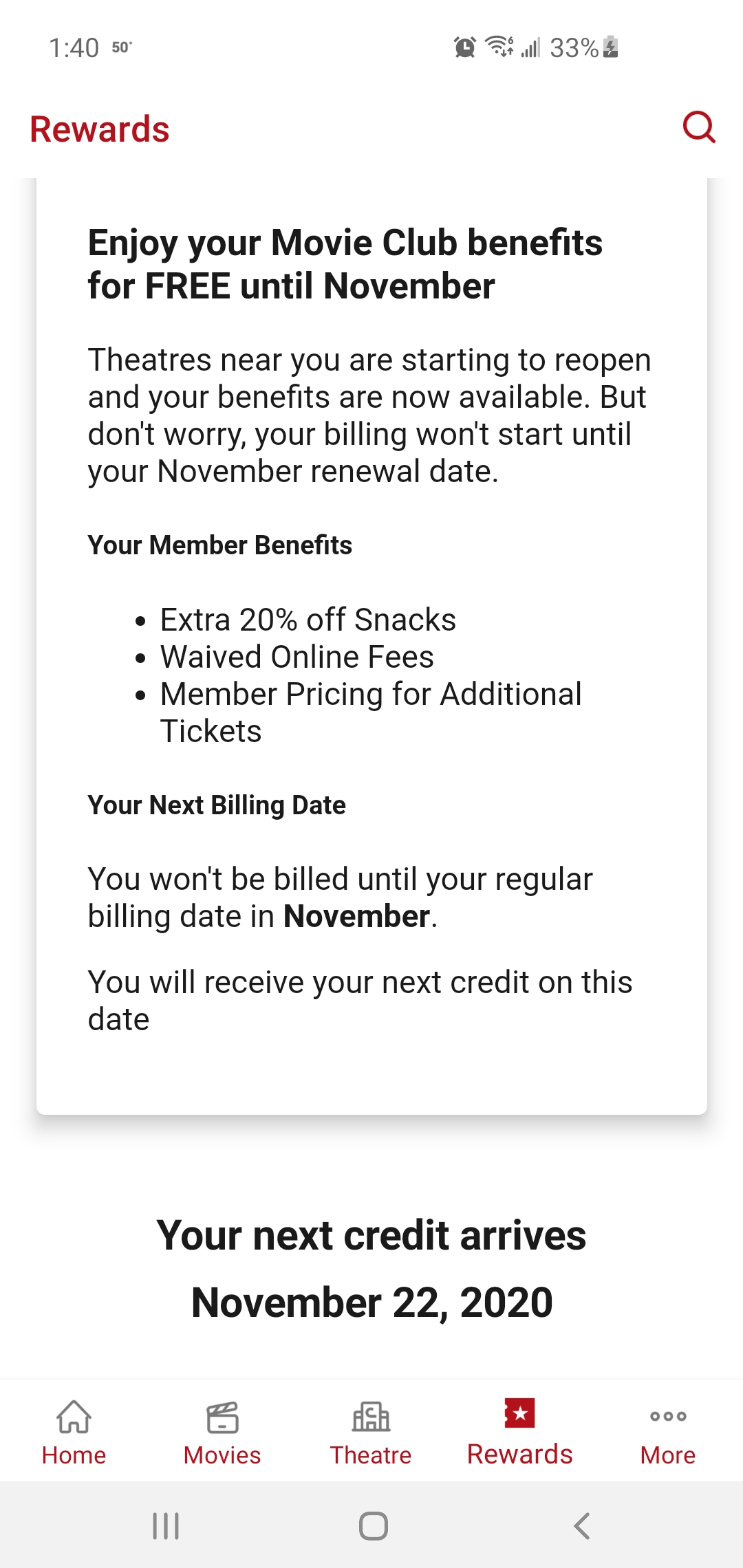Image resolution: width=743 pixels, height=1568 pixels.
Task: Tap the Home label in bottom navigation
Action: pyautogui.click(x=73, y=1455)
